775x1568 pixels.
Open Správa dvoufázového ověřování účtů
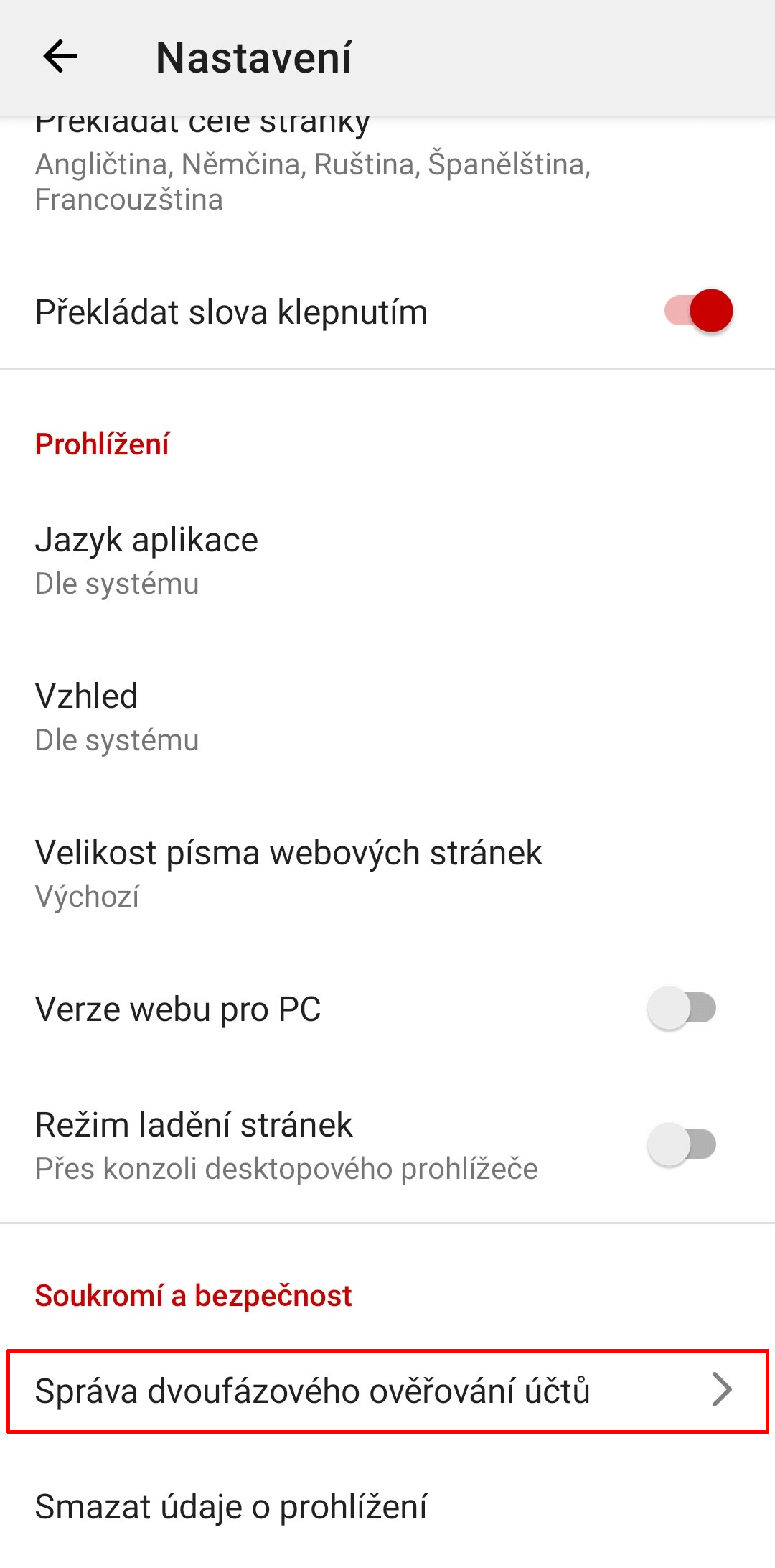click(x=387, y=1391)
